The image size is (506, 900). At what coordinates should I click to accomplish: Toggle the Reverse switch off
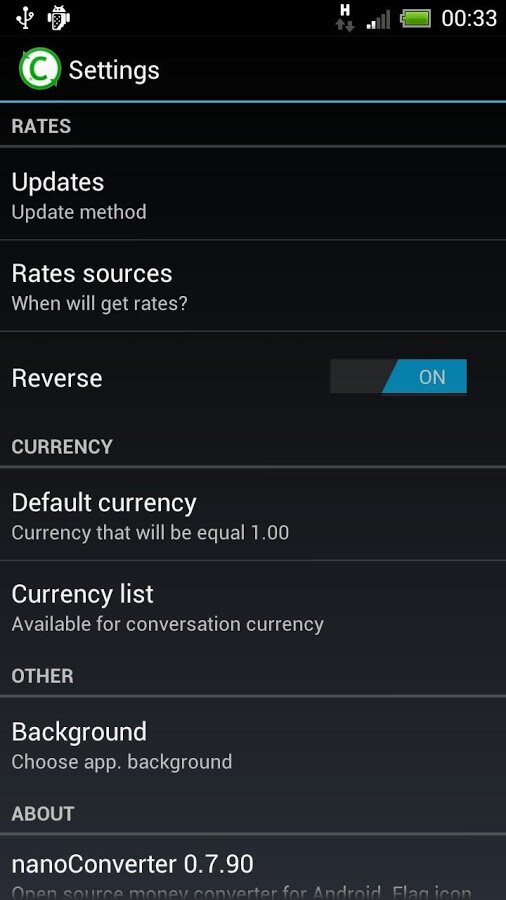click(x=398, y=377)
